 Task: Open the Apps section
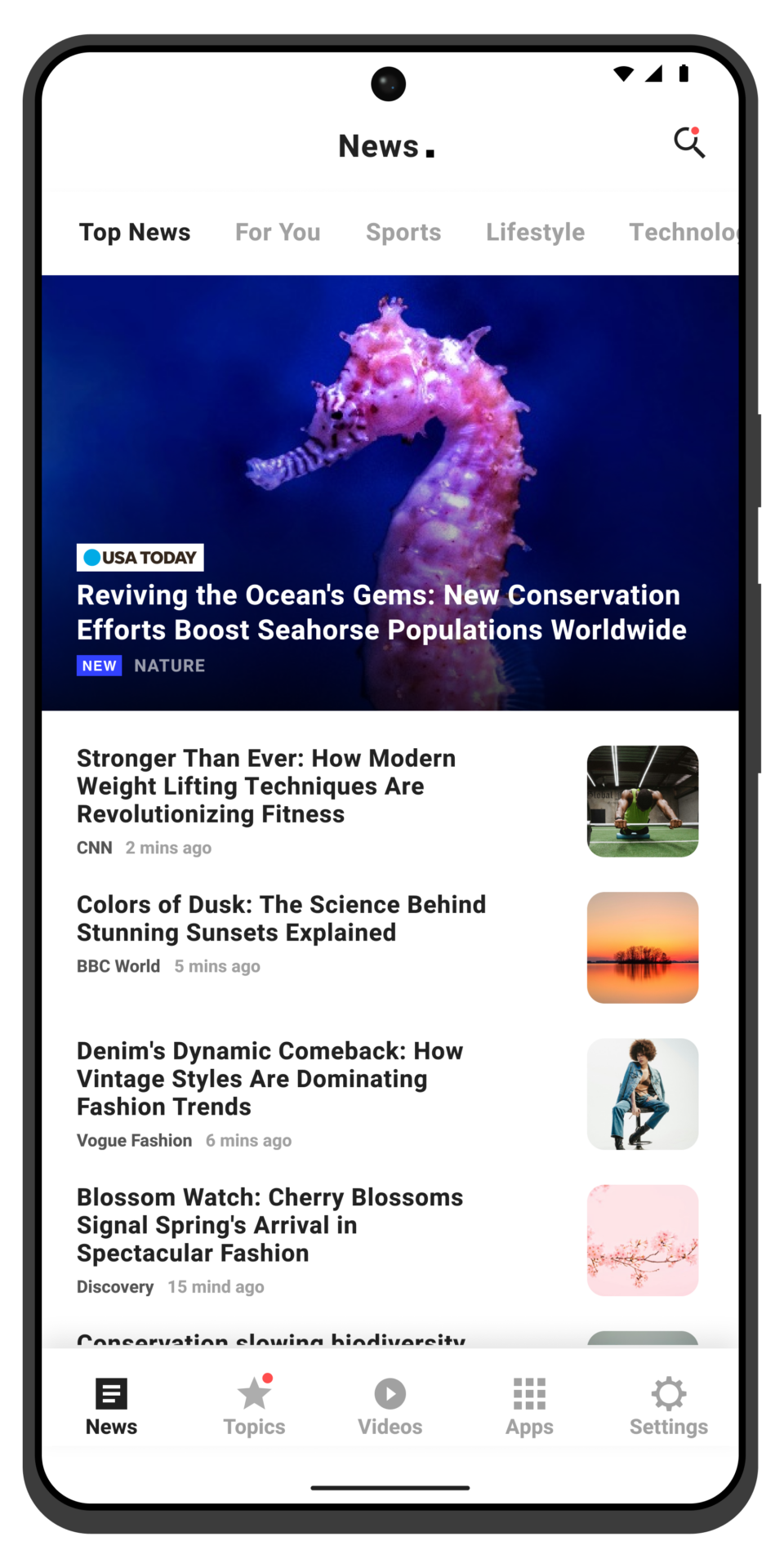pyautogui.click(x=529, y=1405)
